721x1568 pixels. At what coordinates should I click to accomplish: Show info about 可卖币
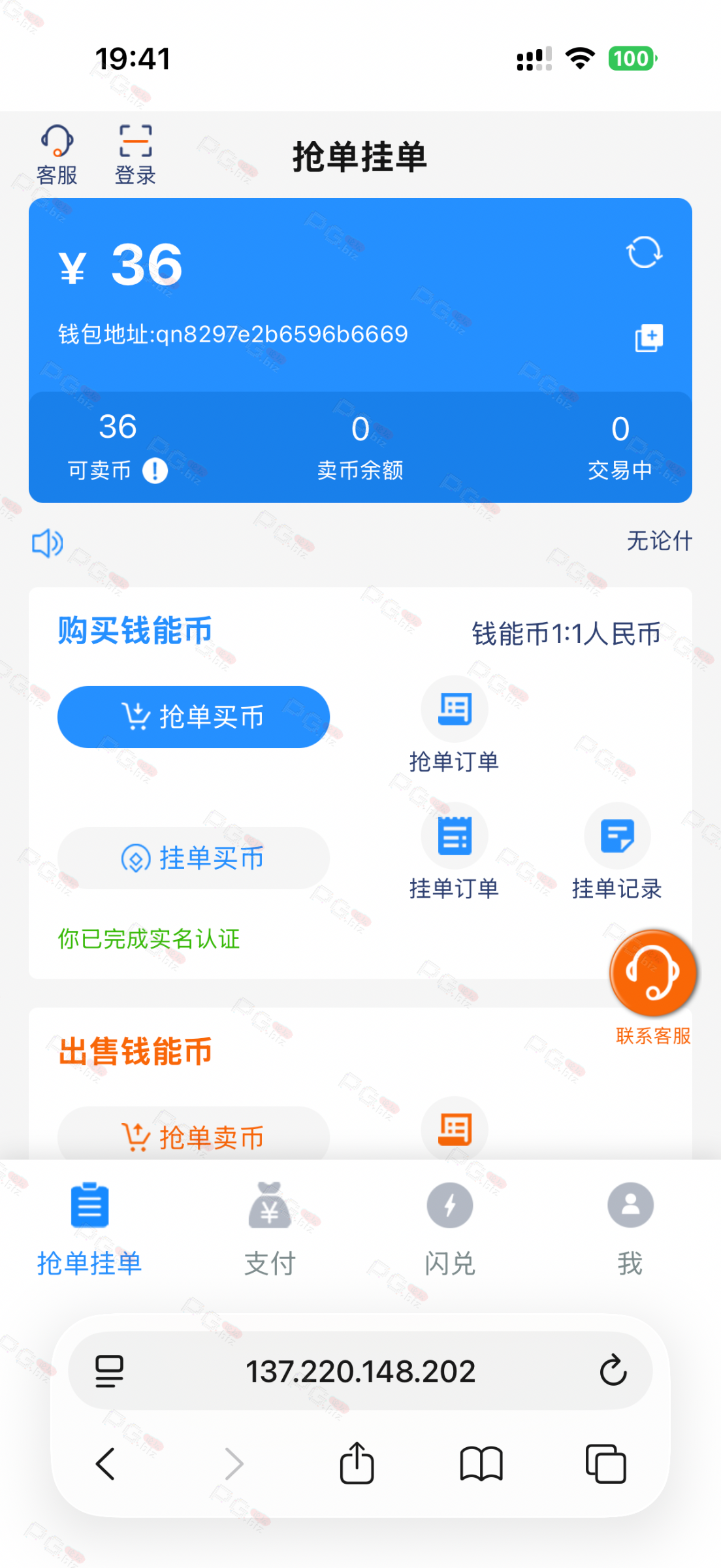point(155,470)
